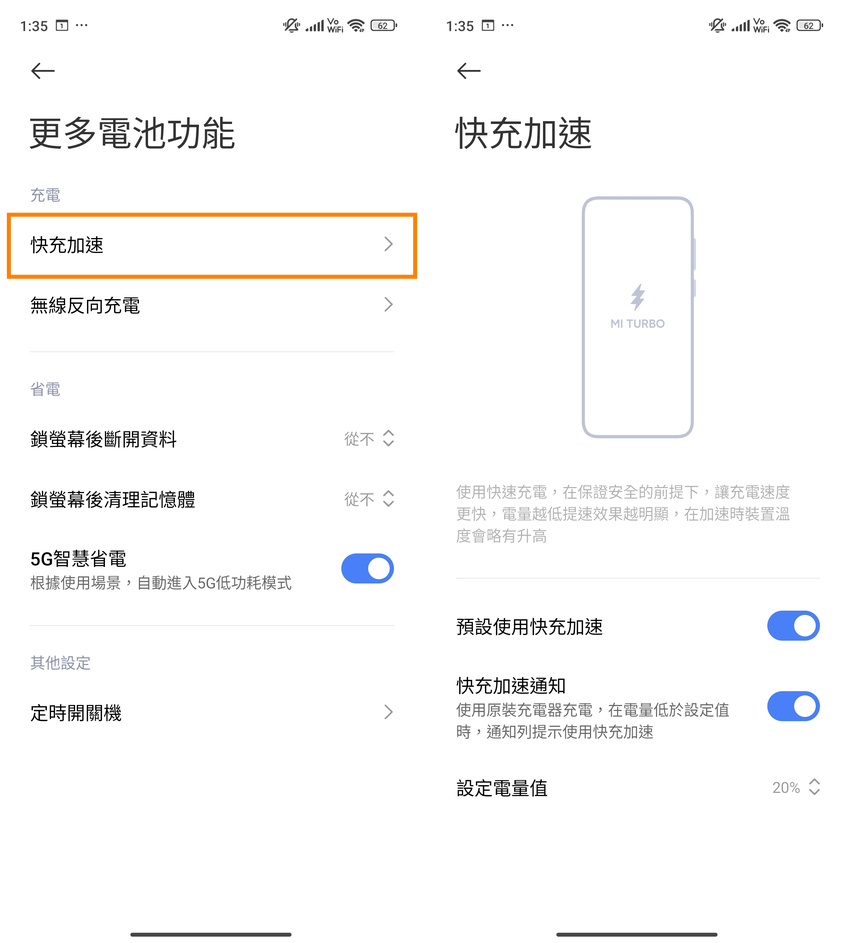This screenshot has height=943, width=850.
Task: Go back from 更多電池功能 page
Action: [42, 71]
